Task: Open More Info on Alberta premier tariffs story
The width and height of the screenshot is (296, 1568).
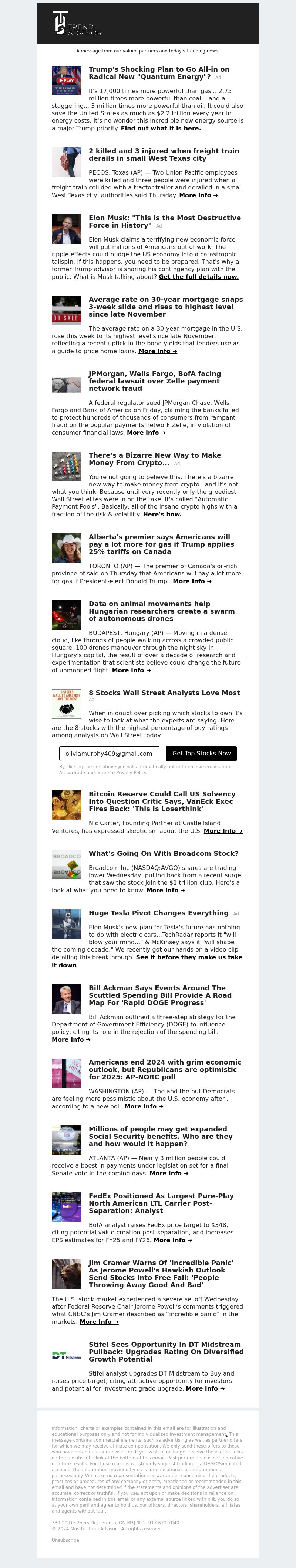Action: pyautogui.click(x=192, y=581)
